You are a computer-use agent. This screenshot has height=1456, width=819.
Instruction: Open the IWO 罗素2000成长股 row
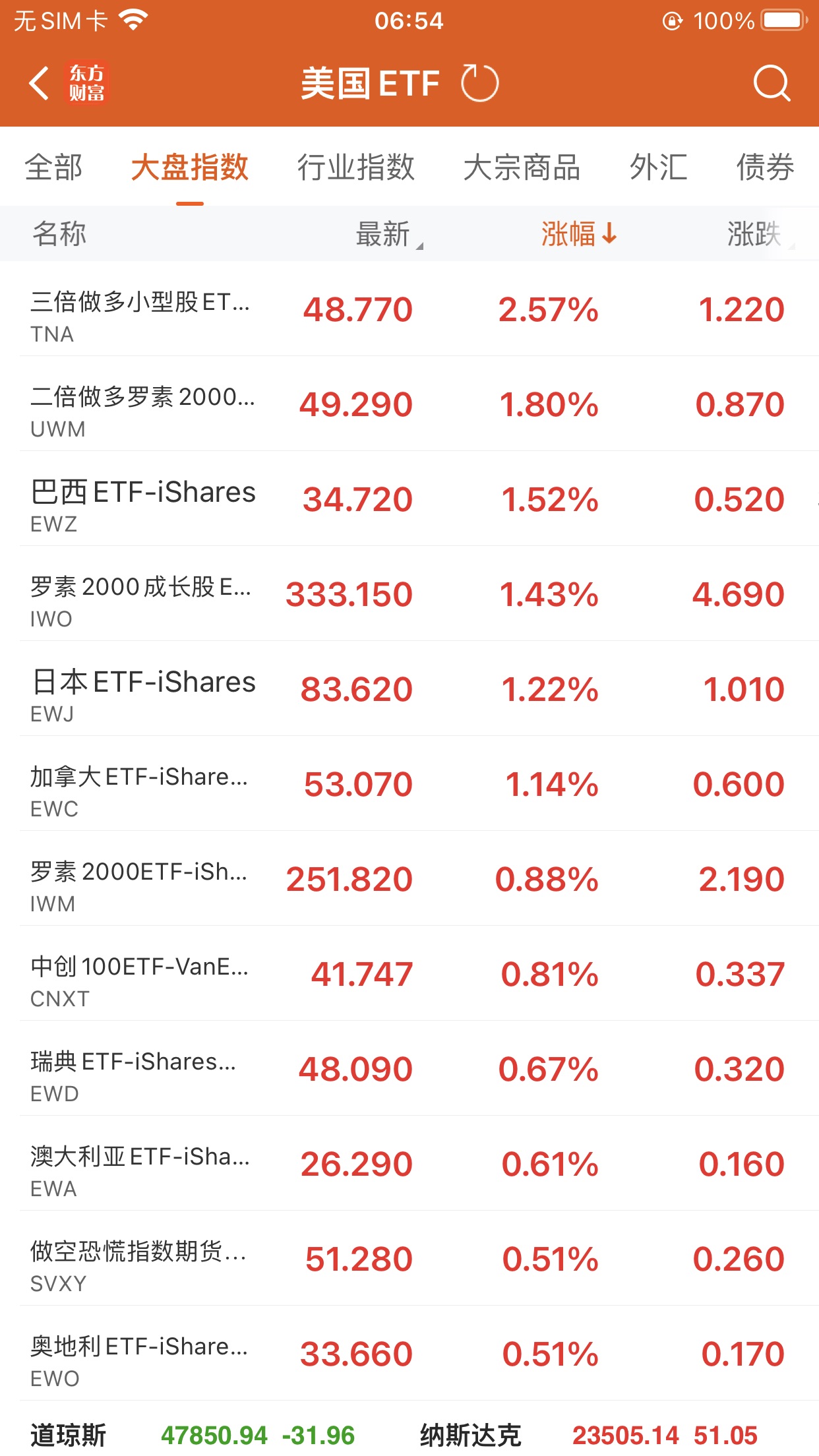pos(409,595)
